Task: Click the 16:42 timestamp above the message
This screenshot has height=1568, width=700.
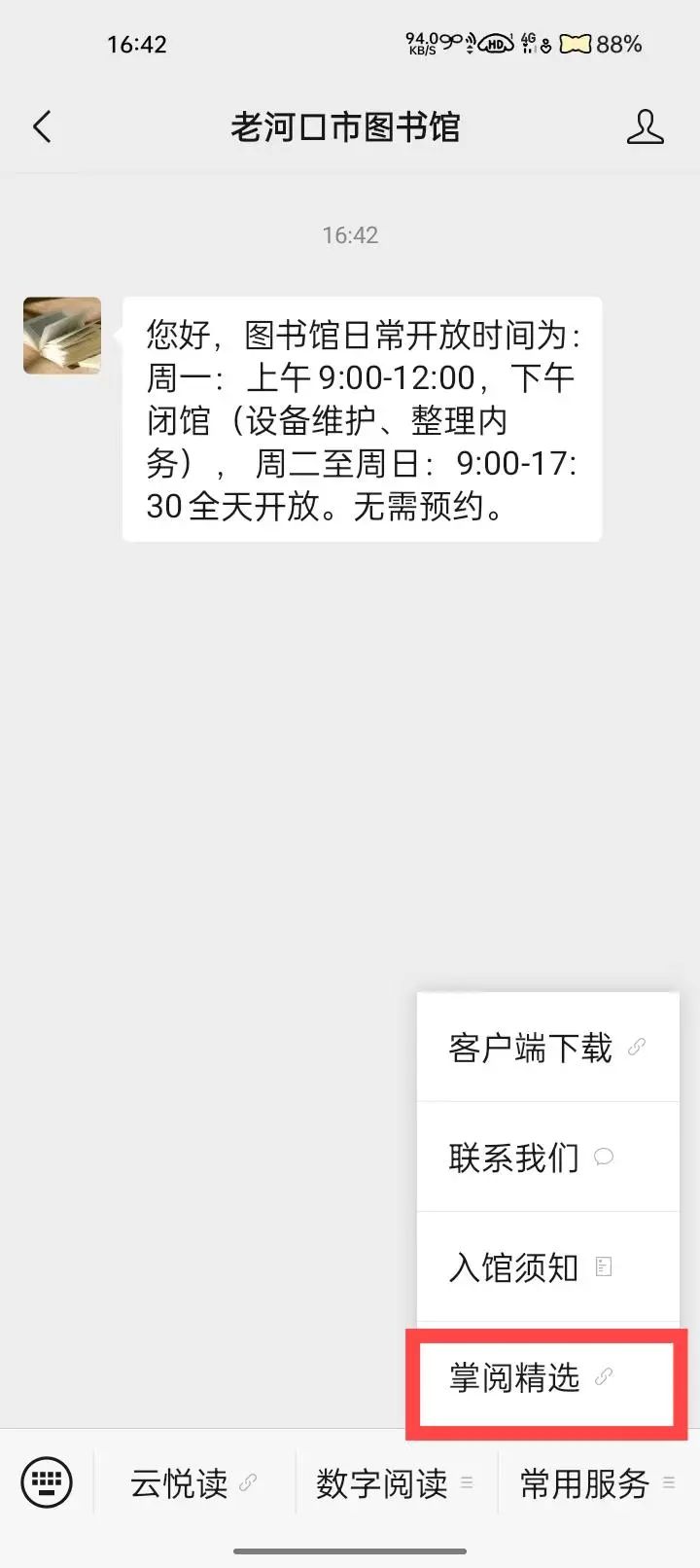Action: coord(349,233)
